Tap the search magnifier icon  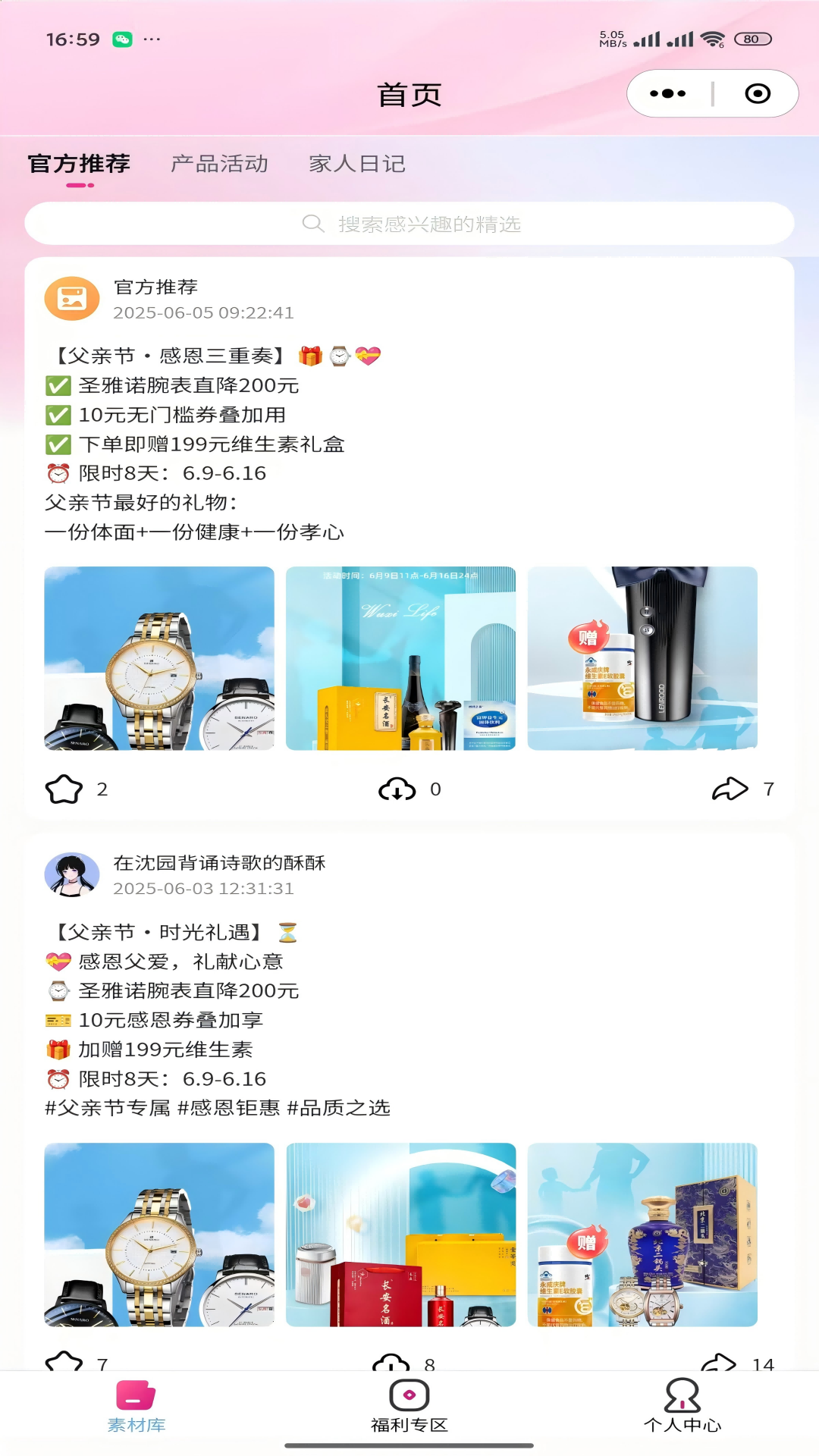(311, 224)
